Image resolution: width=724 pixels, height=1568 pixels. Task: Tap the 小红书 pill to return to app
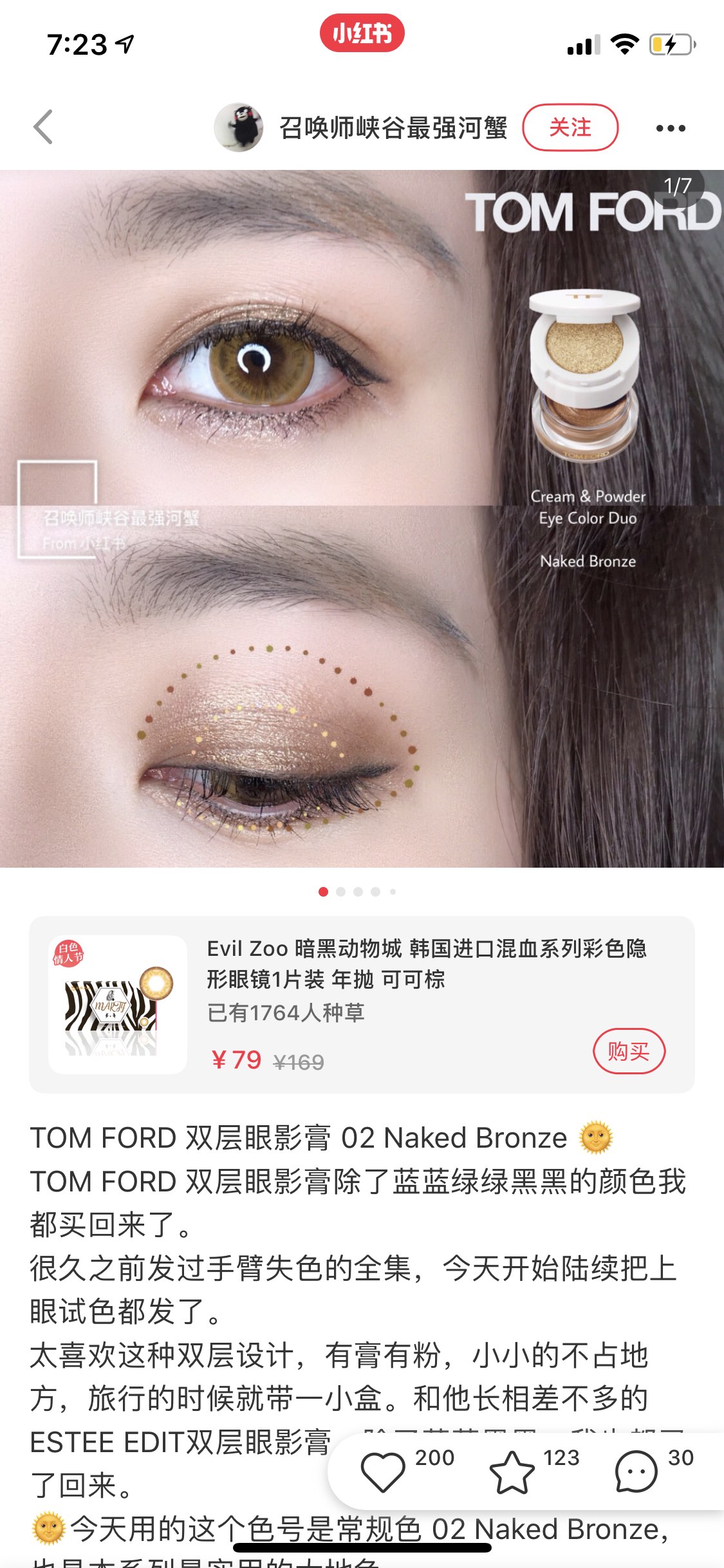362,33
